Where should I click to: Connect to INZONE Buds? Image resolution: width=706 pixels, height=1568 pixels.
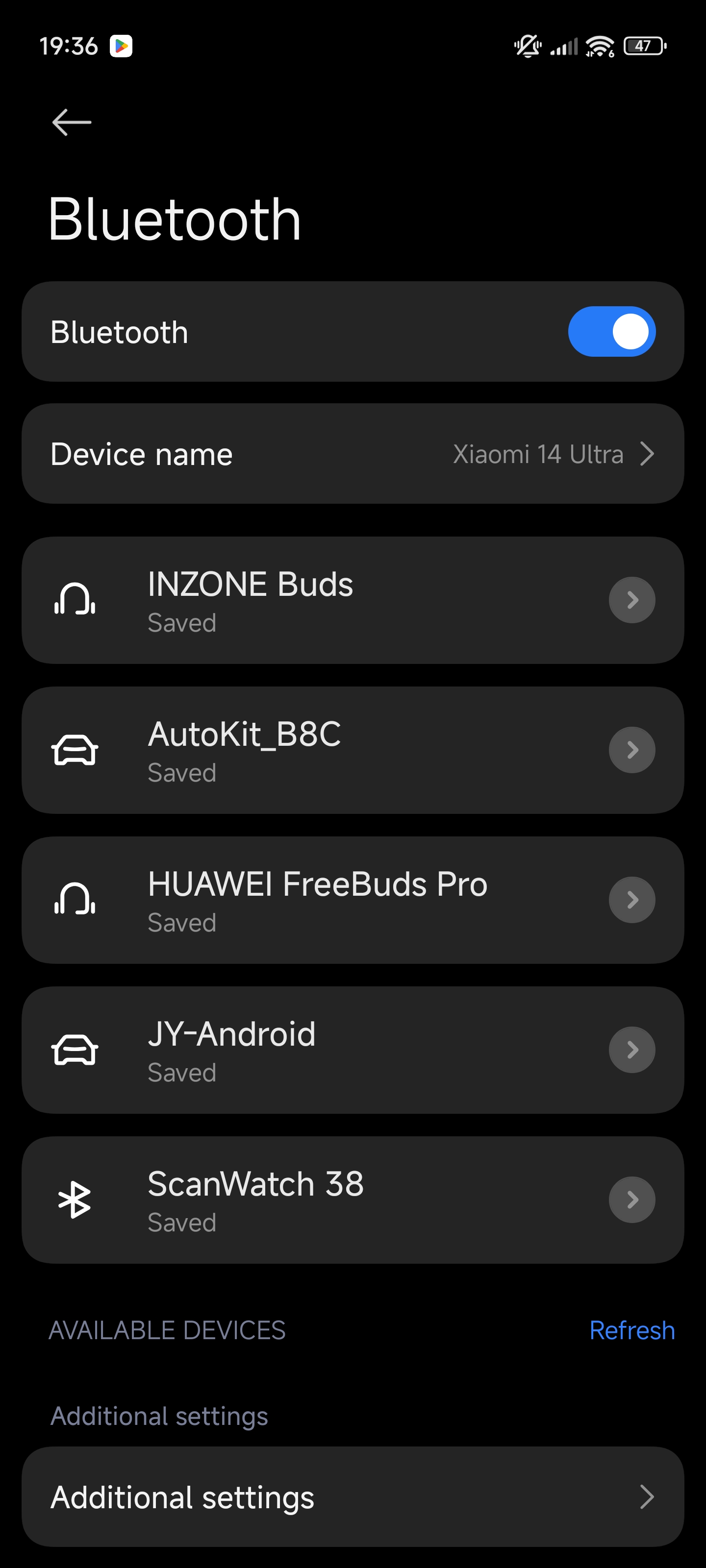[353, 600]
